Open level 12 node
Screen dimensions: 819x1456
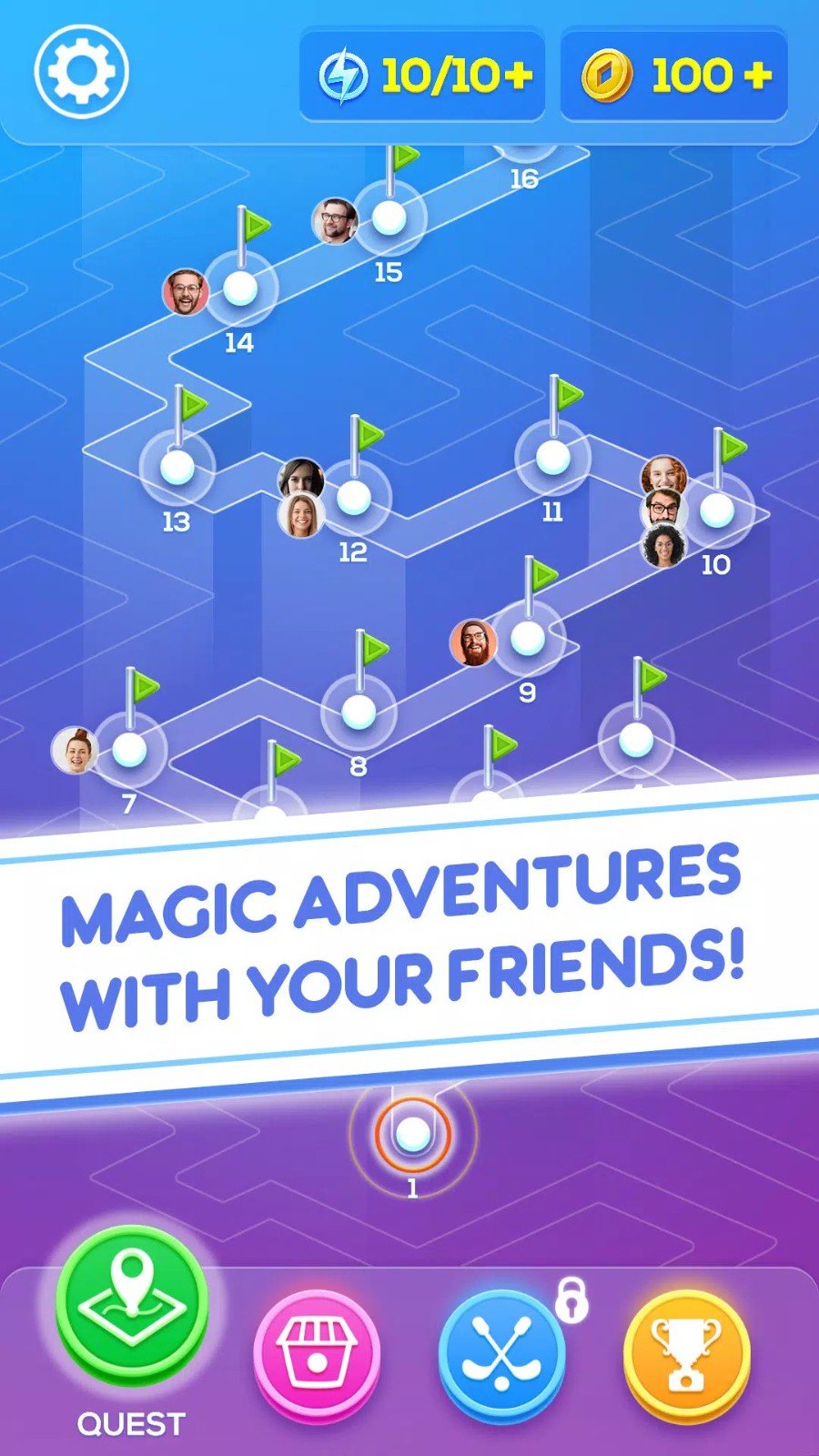coord(354,497)
